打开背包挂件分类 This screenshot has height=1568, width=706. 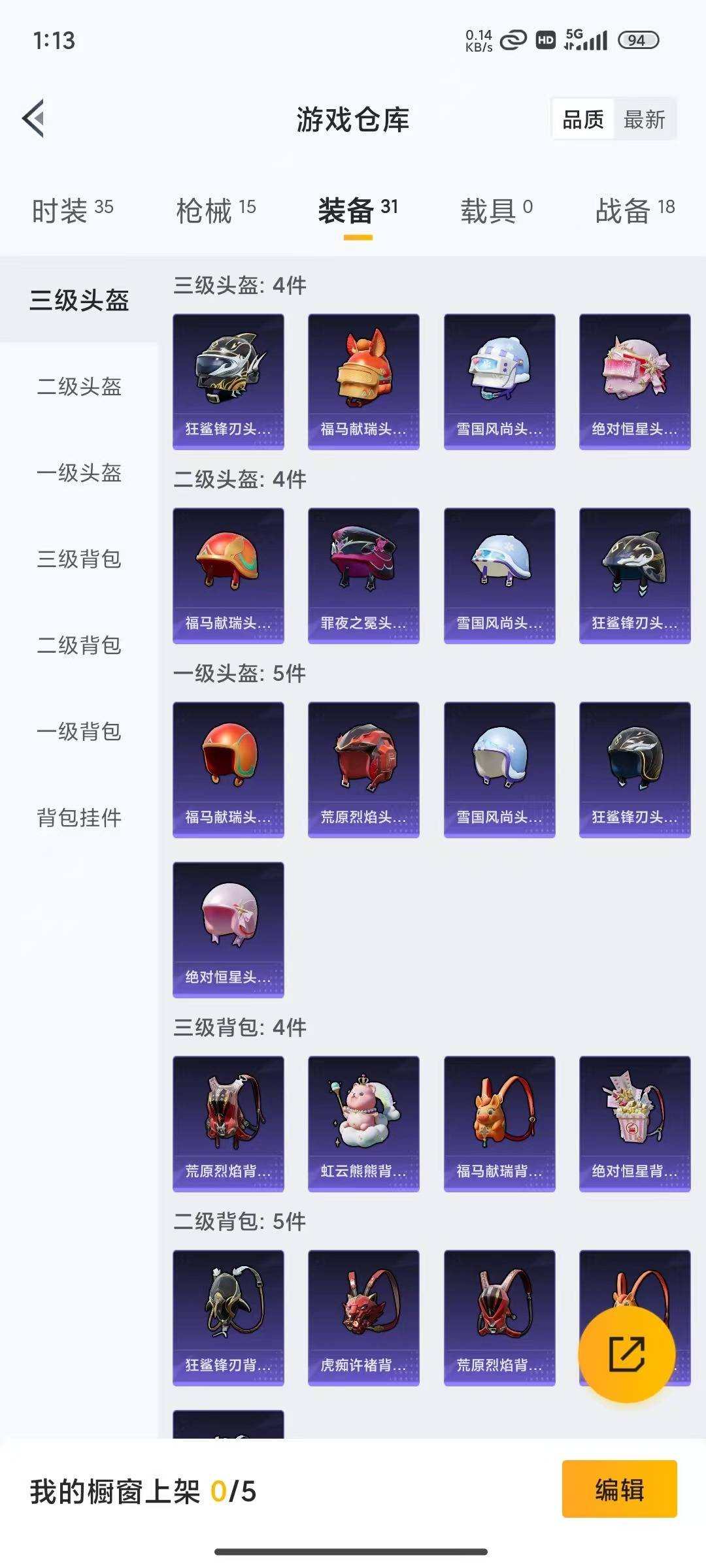[x=78, y=817]
